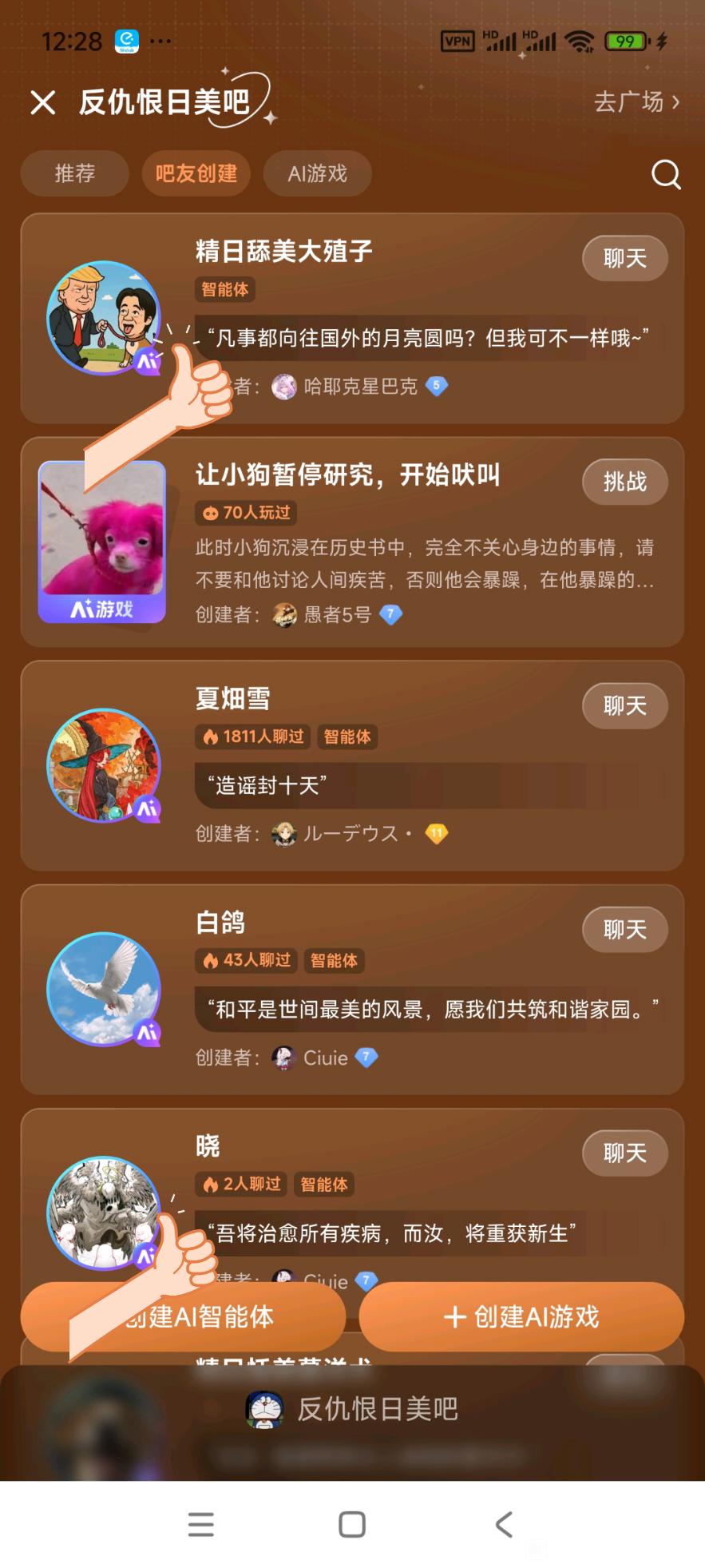Tap 创建AI游戏 button
The height and width of the screenshot is (1568, 705).
tap(521, 1316)
